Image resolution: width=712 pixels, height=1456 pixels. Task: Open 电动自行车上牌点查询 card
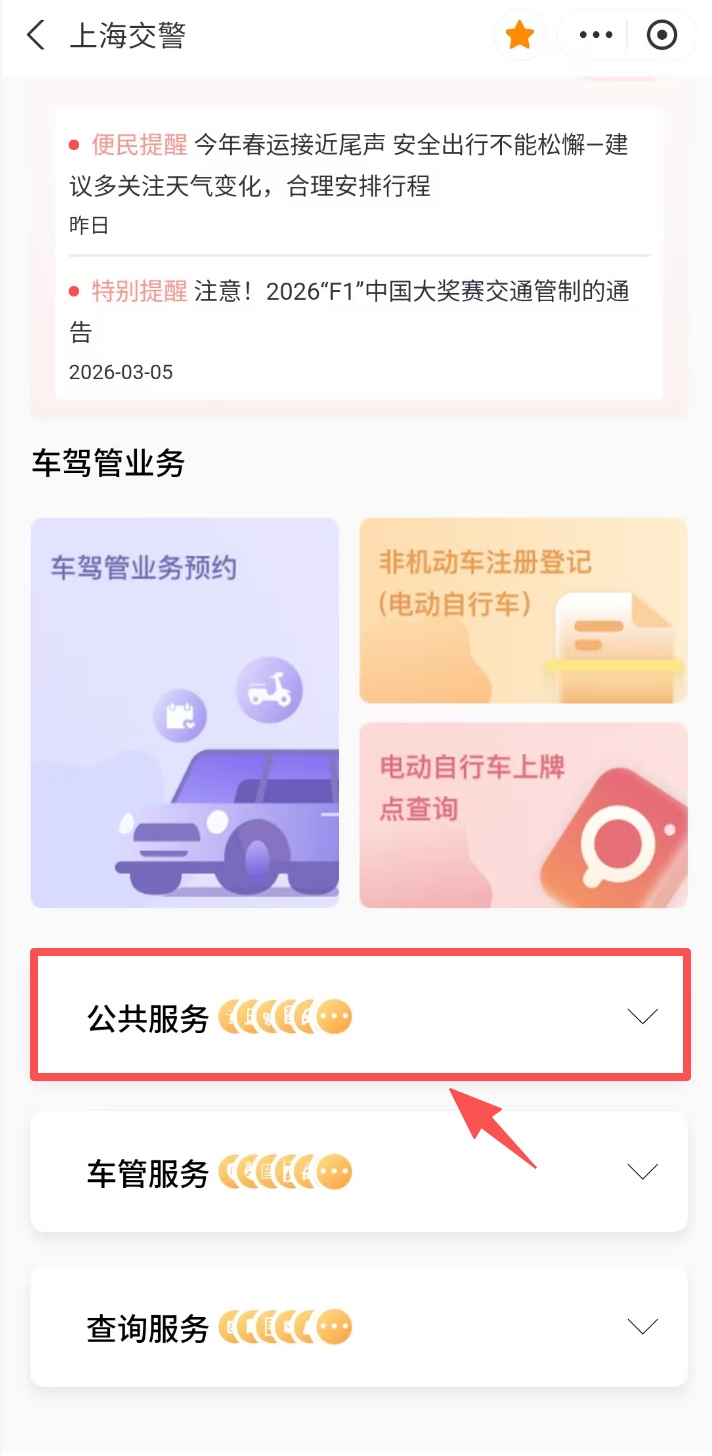coord(523,815)
